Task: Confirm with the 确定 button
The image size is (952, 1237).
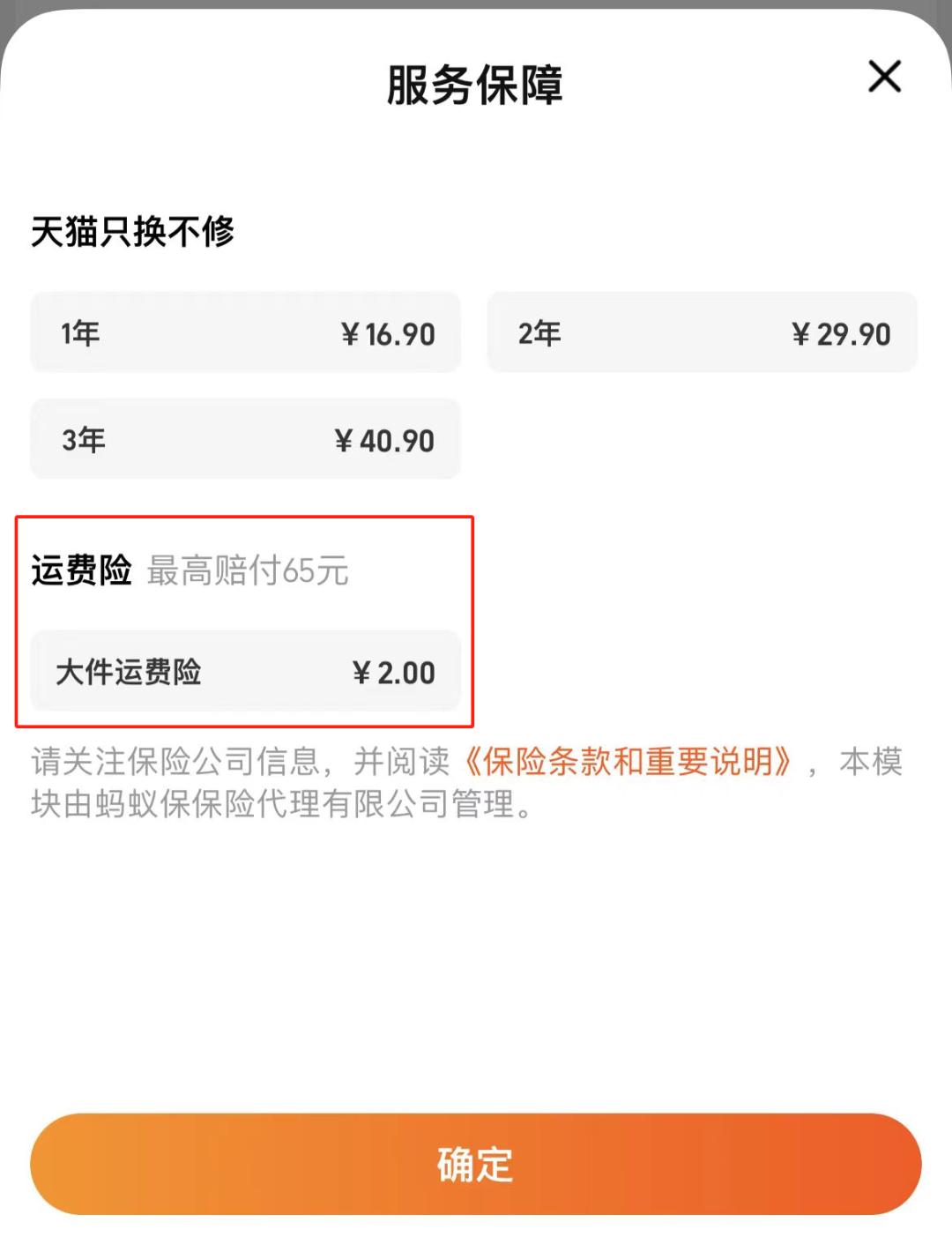Action: pyautogui.click(x=475, y=1164)
